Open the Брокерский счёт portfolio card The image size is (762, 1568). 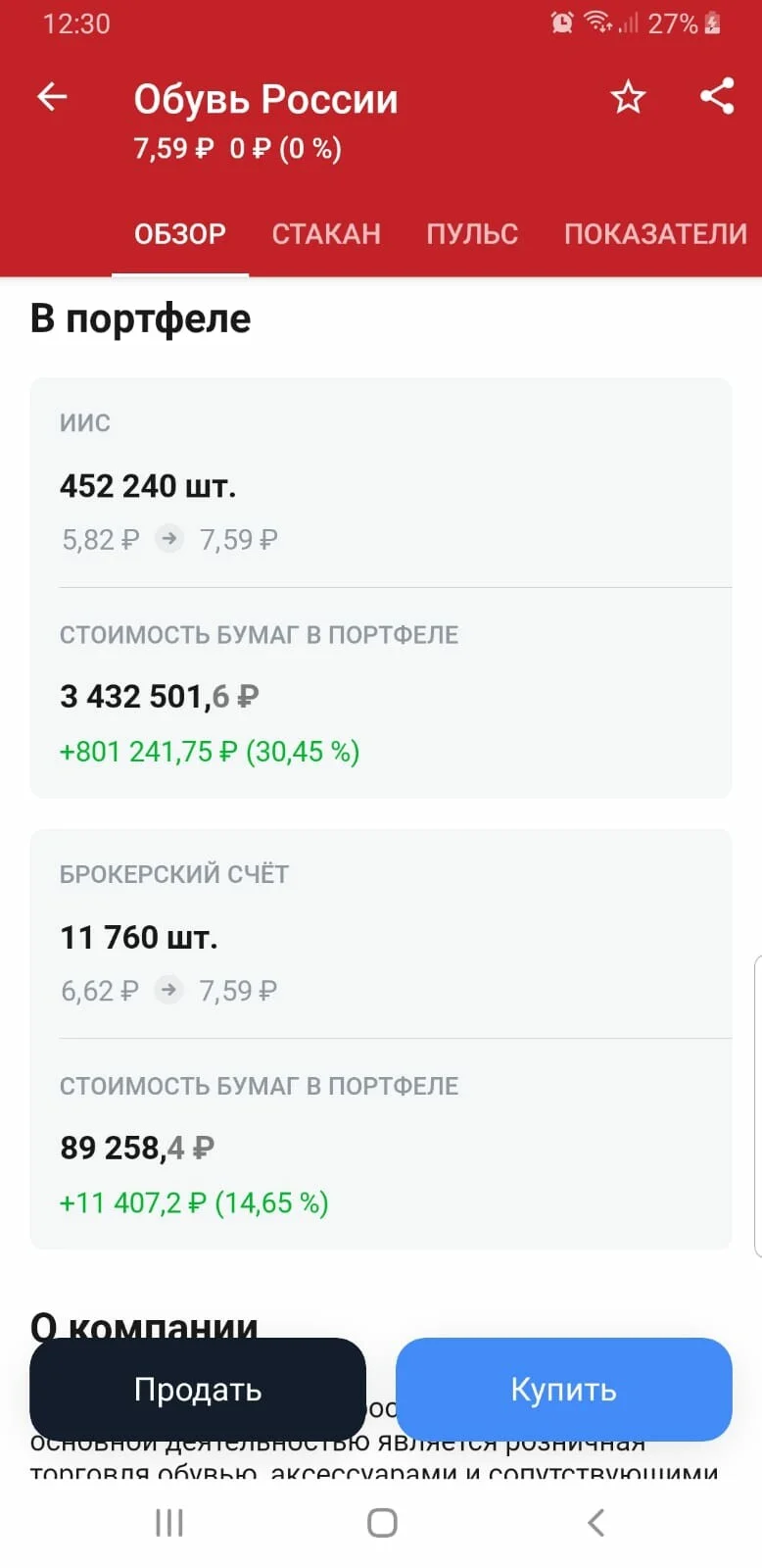point(381,1039)
